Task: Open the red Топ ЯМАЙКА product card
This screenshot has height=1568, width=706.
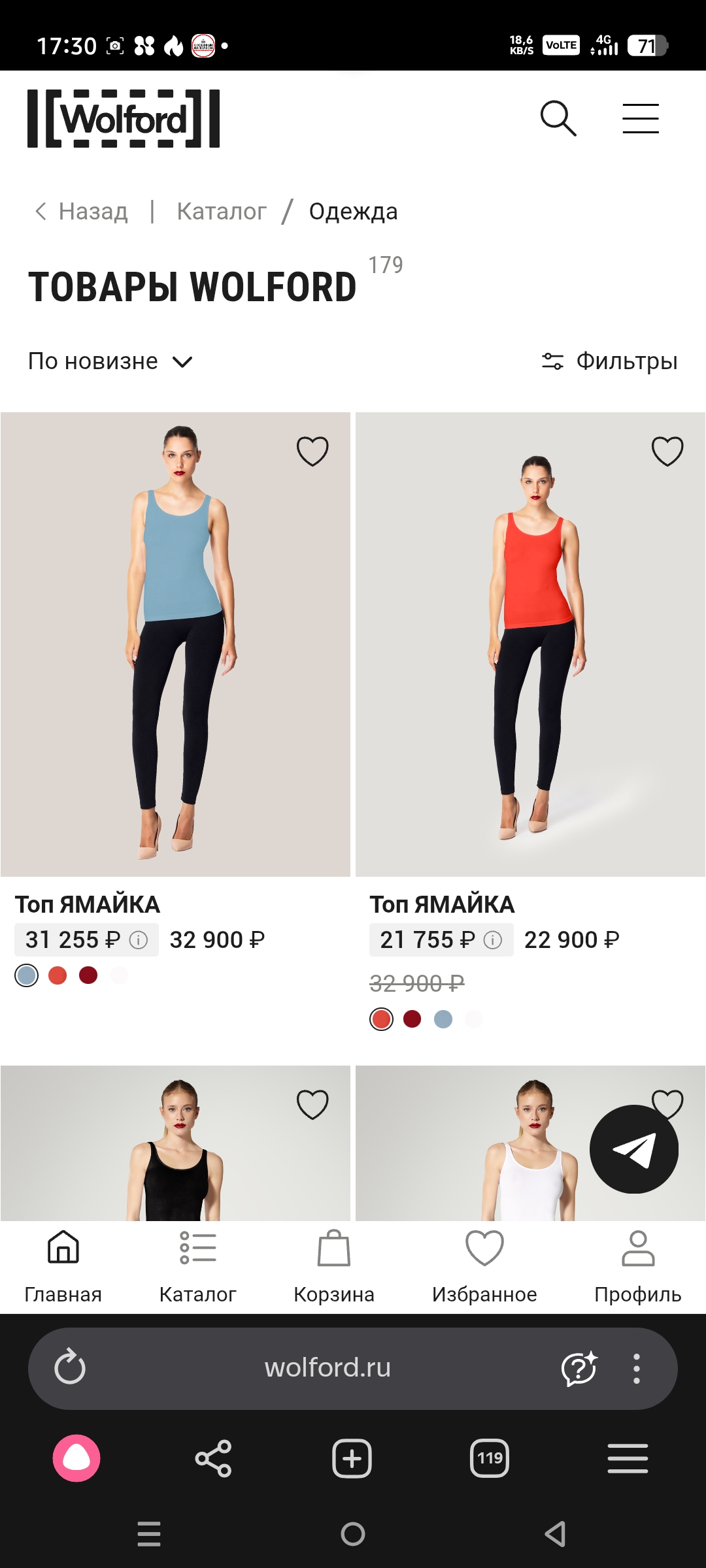Action: [530, 644]
